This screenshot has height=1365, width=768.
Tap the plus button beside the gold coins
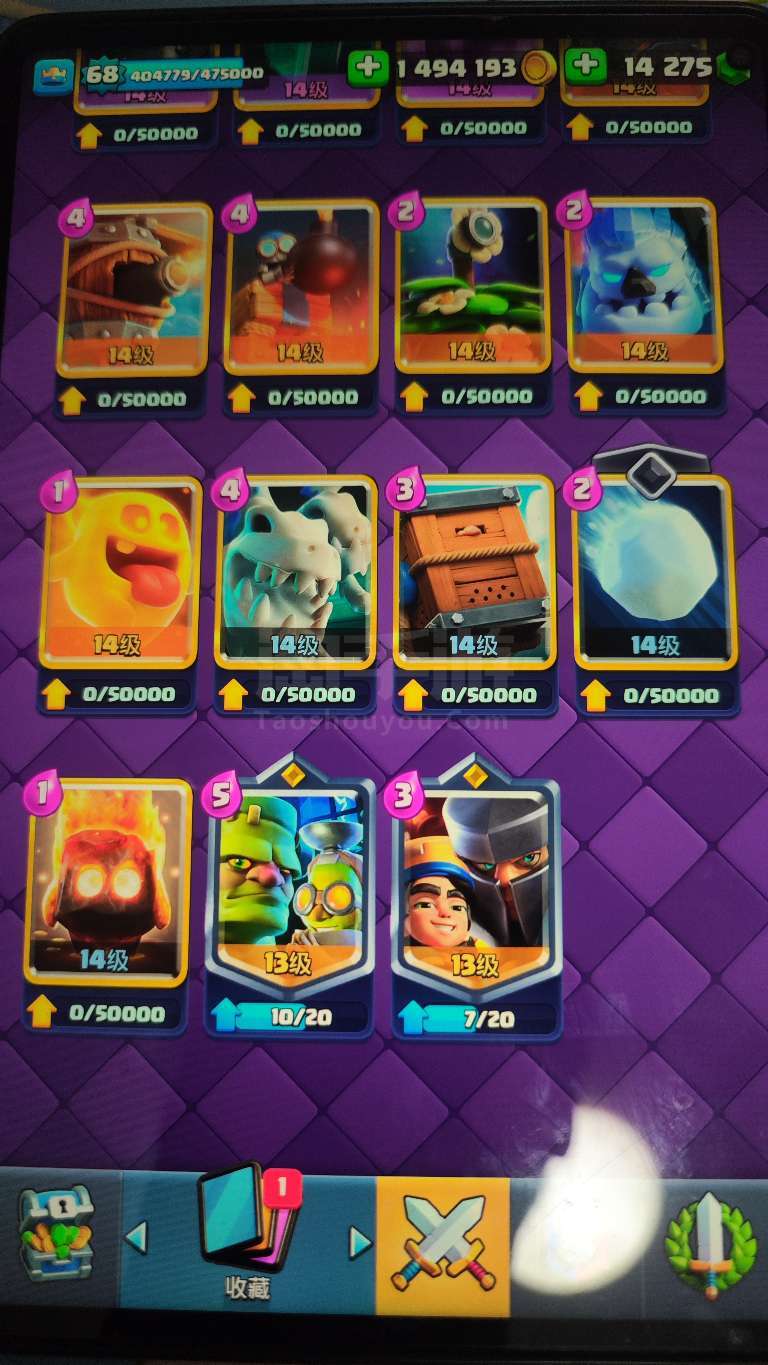click(x=368, y=67)
